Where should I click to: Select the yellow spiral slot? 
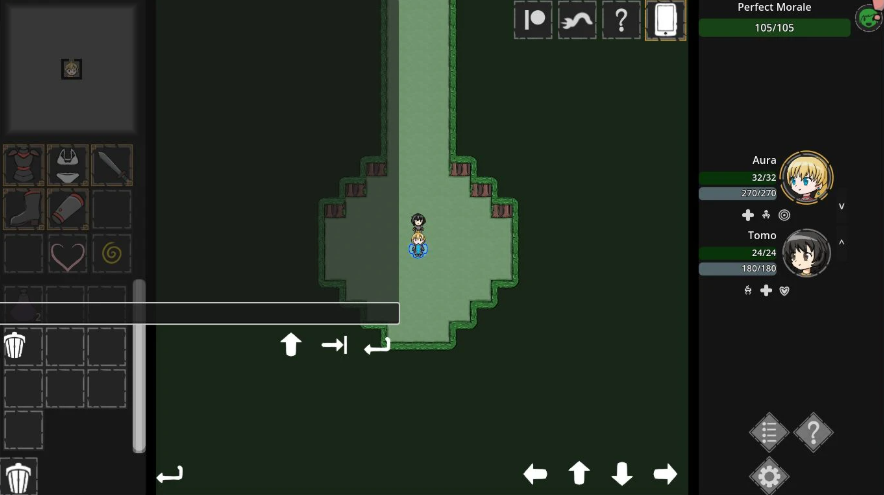point(112,254)
